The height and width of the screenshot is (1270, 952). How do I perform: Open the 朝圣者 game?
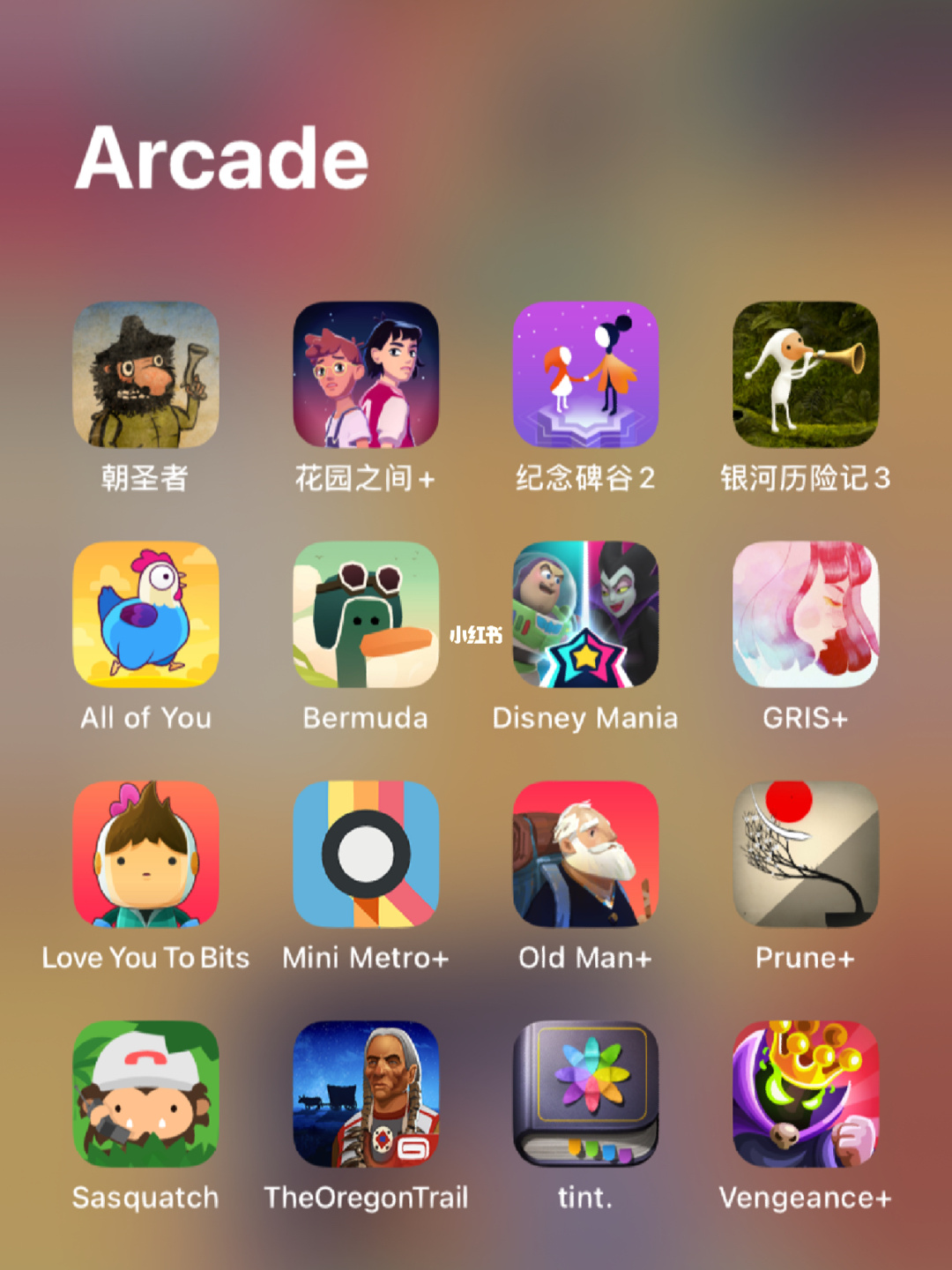click(x=145, y=375)
